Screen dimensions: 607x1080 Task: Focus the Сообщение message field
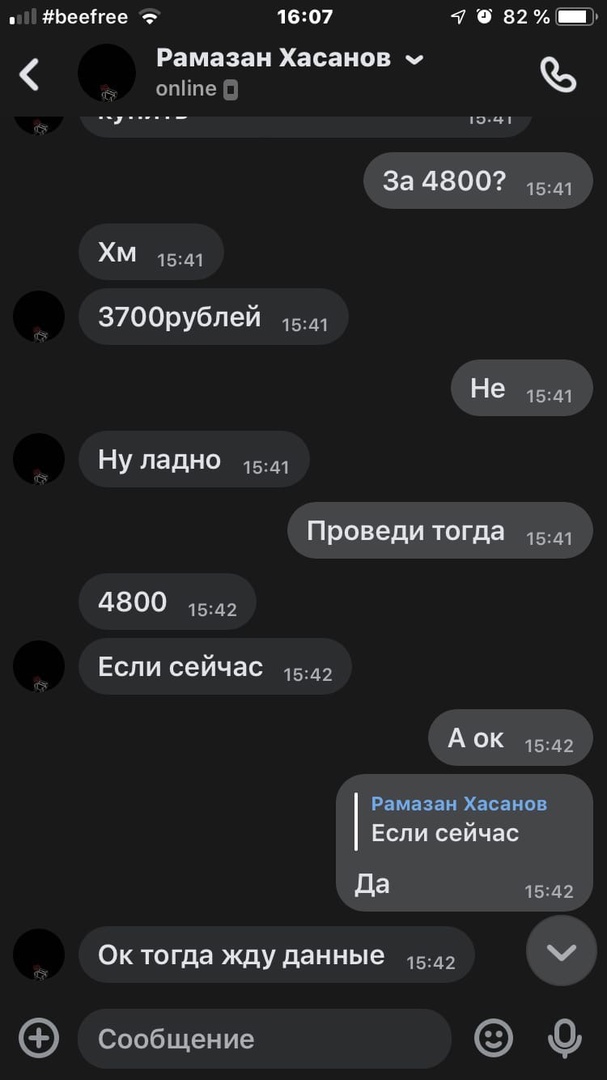264,1038
